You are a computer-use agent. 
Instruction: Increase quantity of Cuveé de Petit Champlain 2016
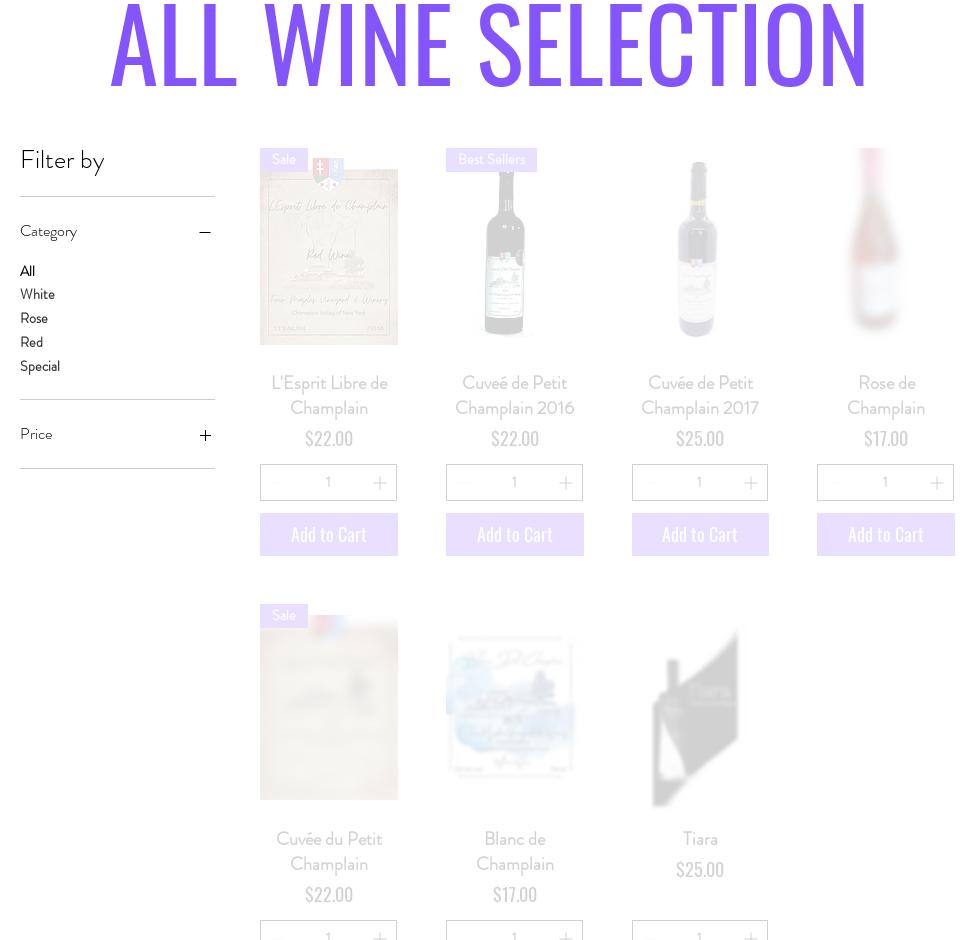[x=565, y=483]
